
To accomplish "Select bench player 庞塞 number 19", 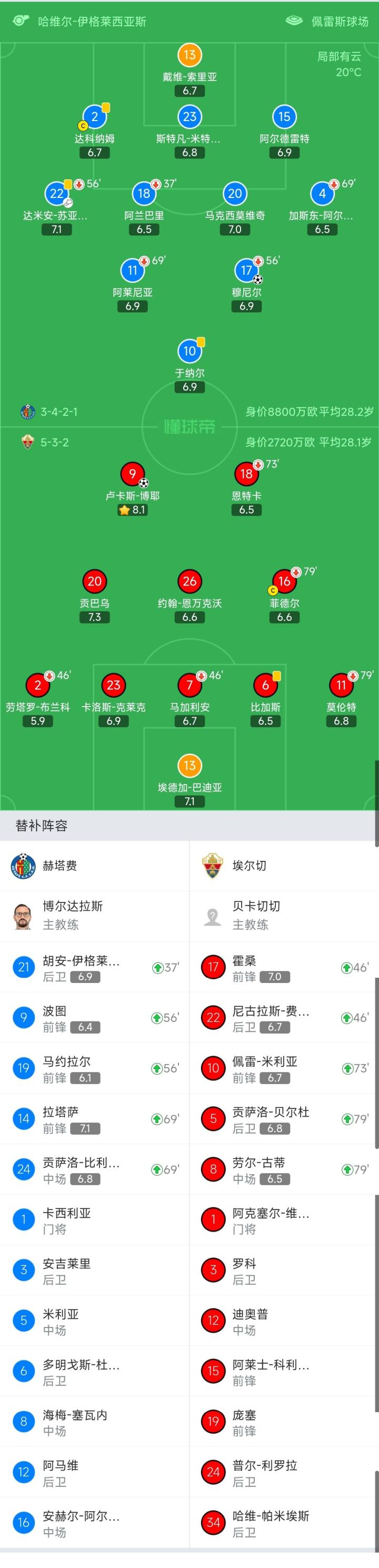I will [284, 1422].
